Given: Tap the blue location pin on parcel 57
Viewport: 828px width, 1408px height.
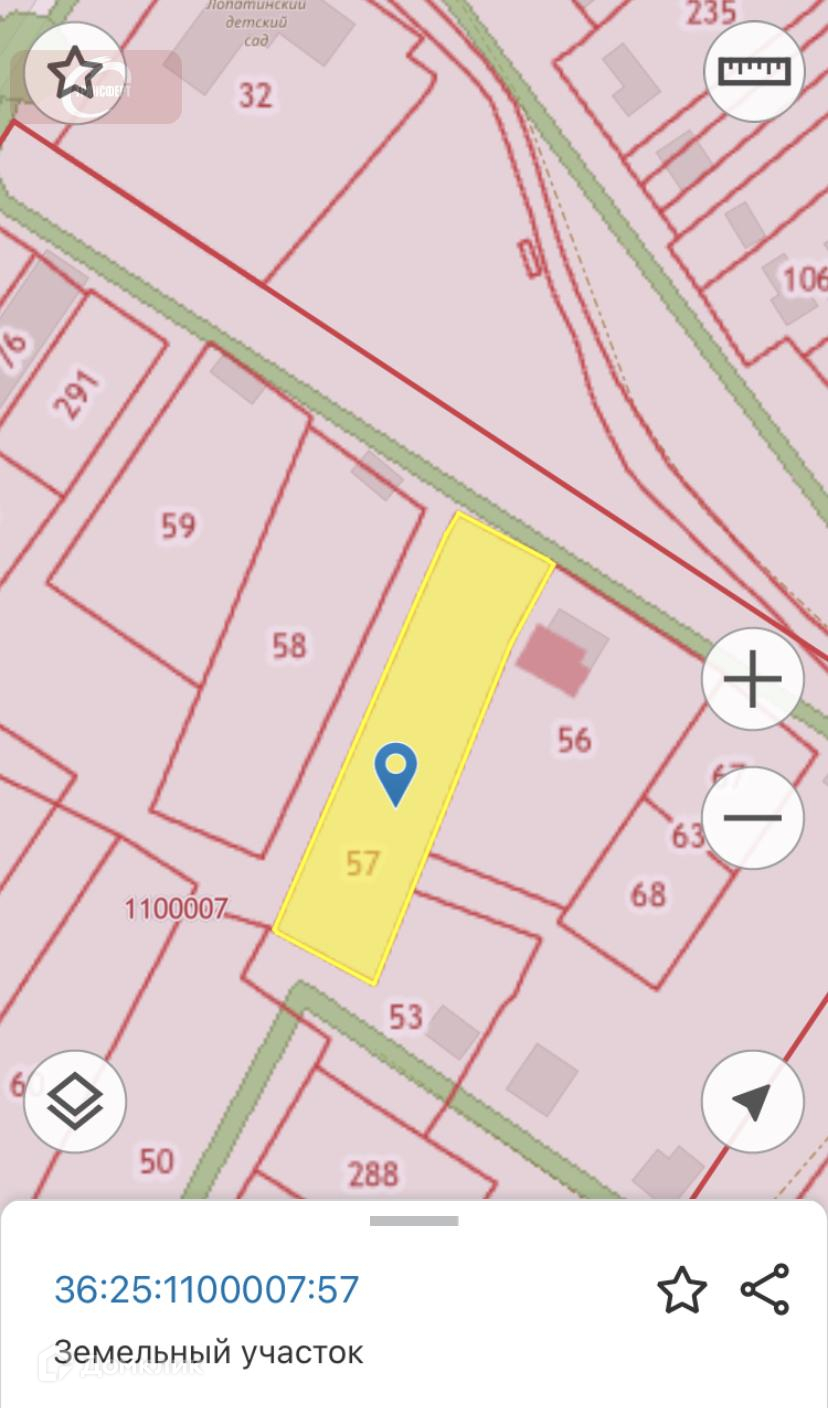Looking at the screenshot, I should 396,772.
